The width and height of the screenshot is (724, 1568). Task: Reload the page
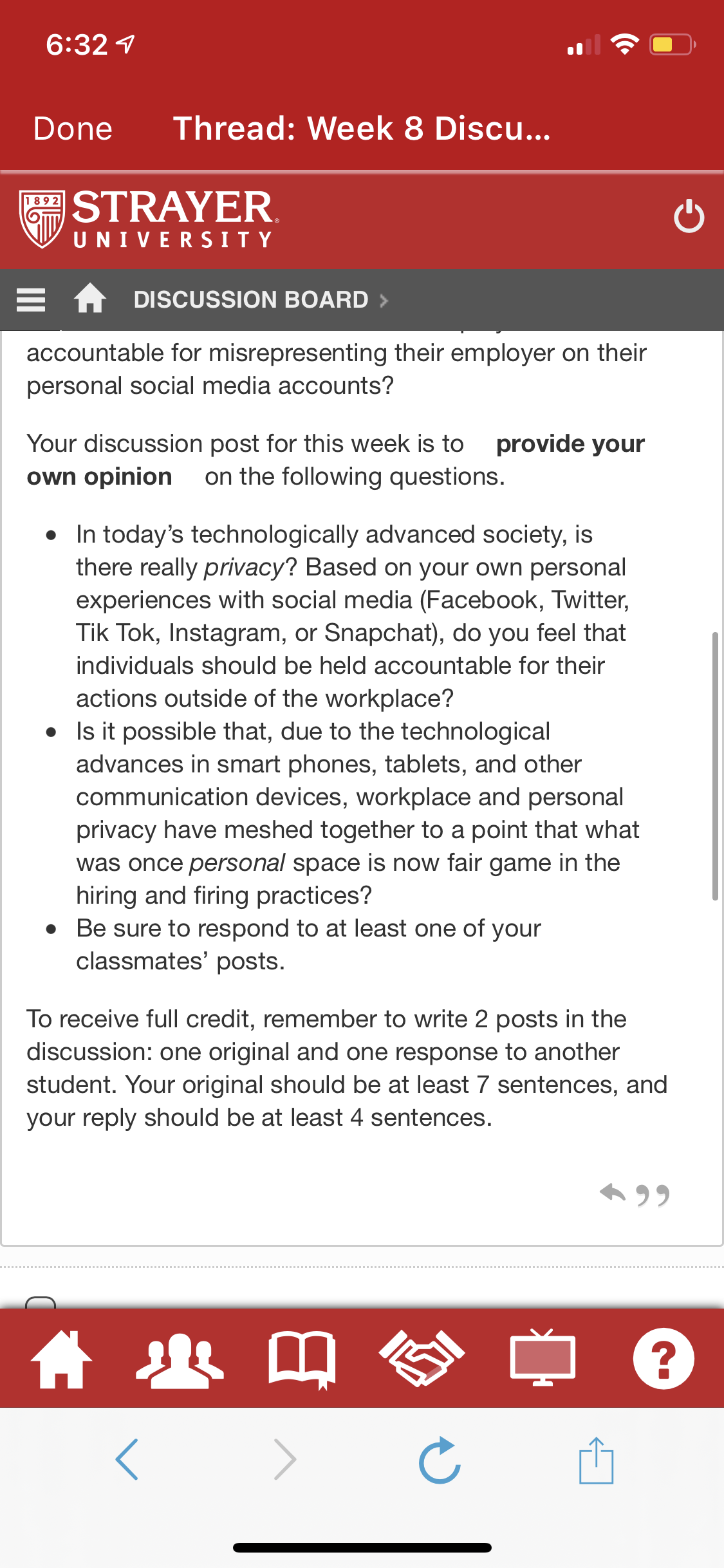click(x=440, y=1460)
